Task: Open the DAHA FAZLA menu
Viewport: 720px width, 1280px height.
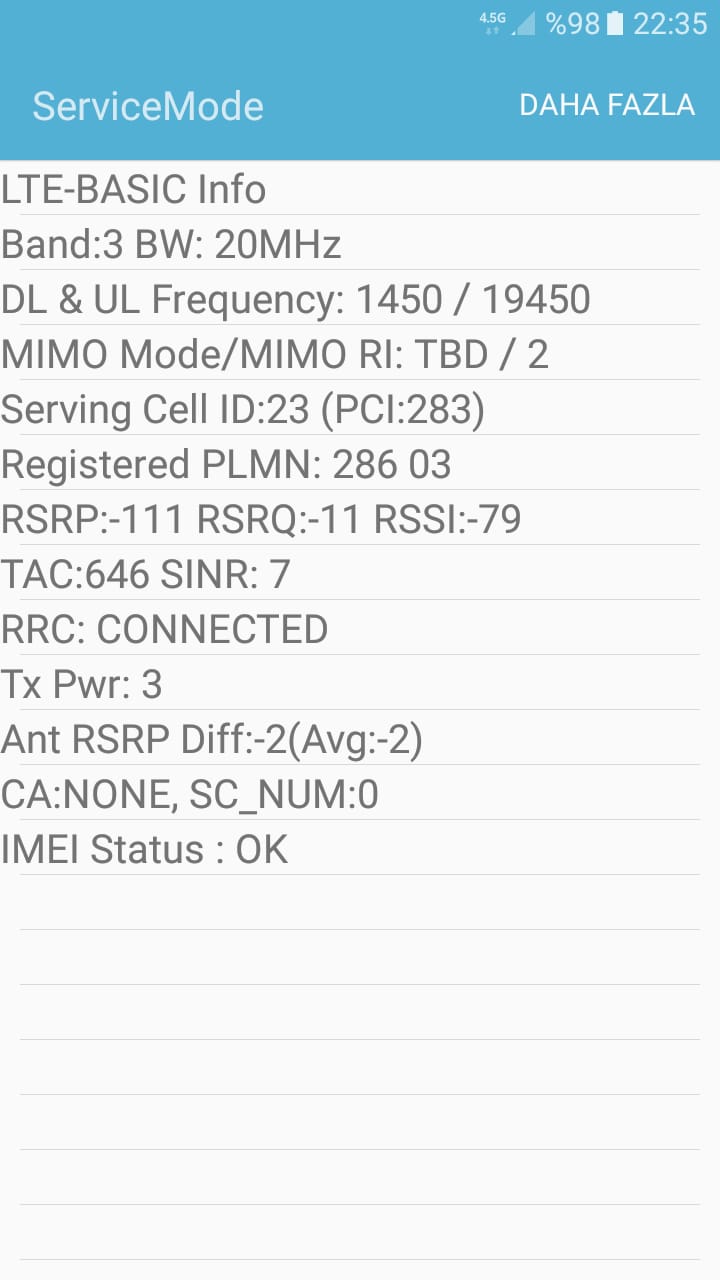Action: 607,105
